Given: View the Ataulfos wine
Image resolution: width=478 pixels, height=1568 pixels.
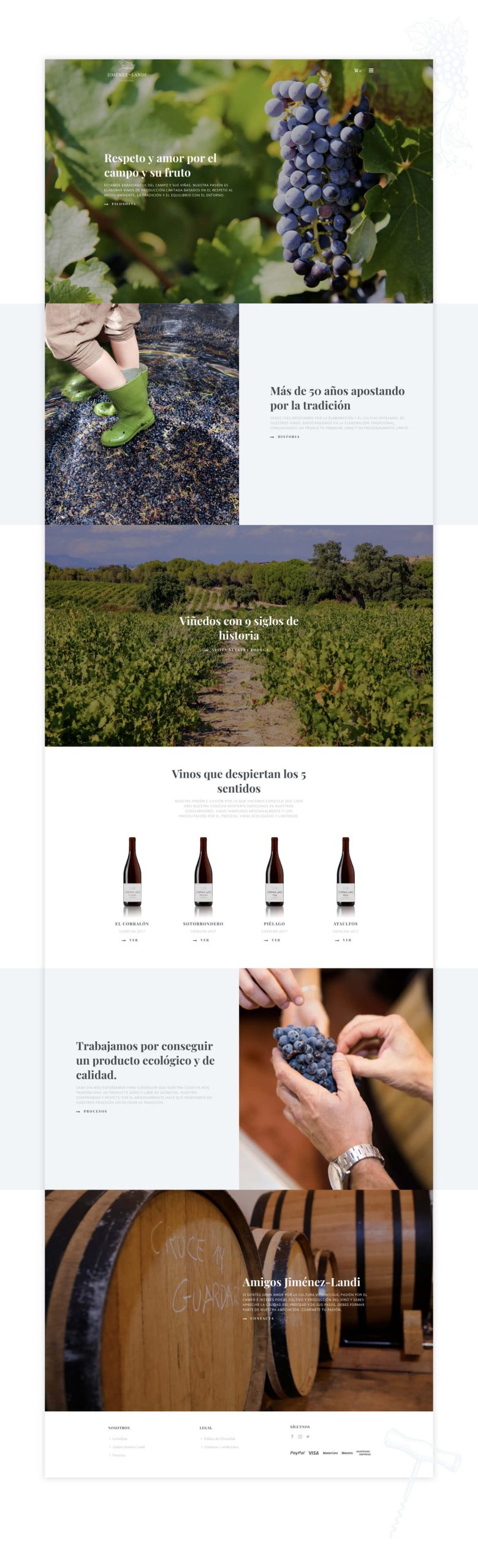Looking at the screenshot, I should point(344,940).
